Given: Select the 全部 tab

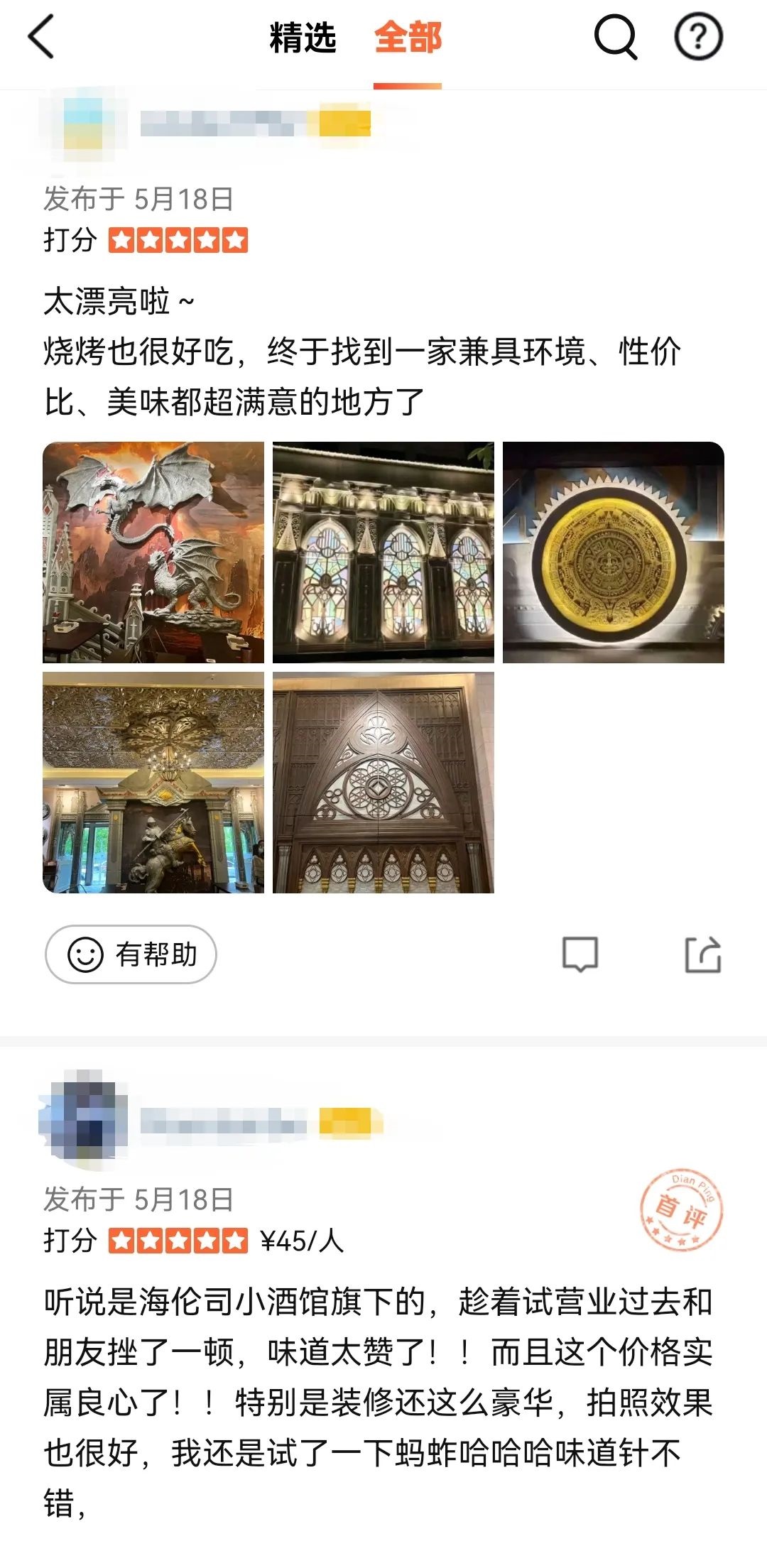Looking at the screenshot, I should [x=408, y=38].
